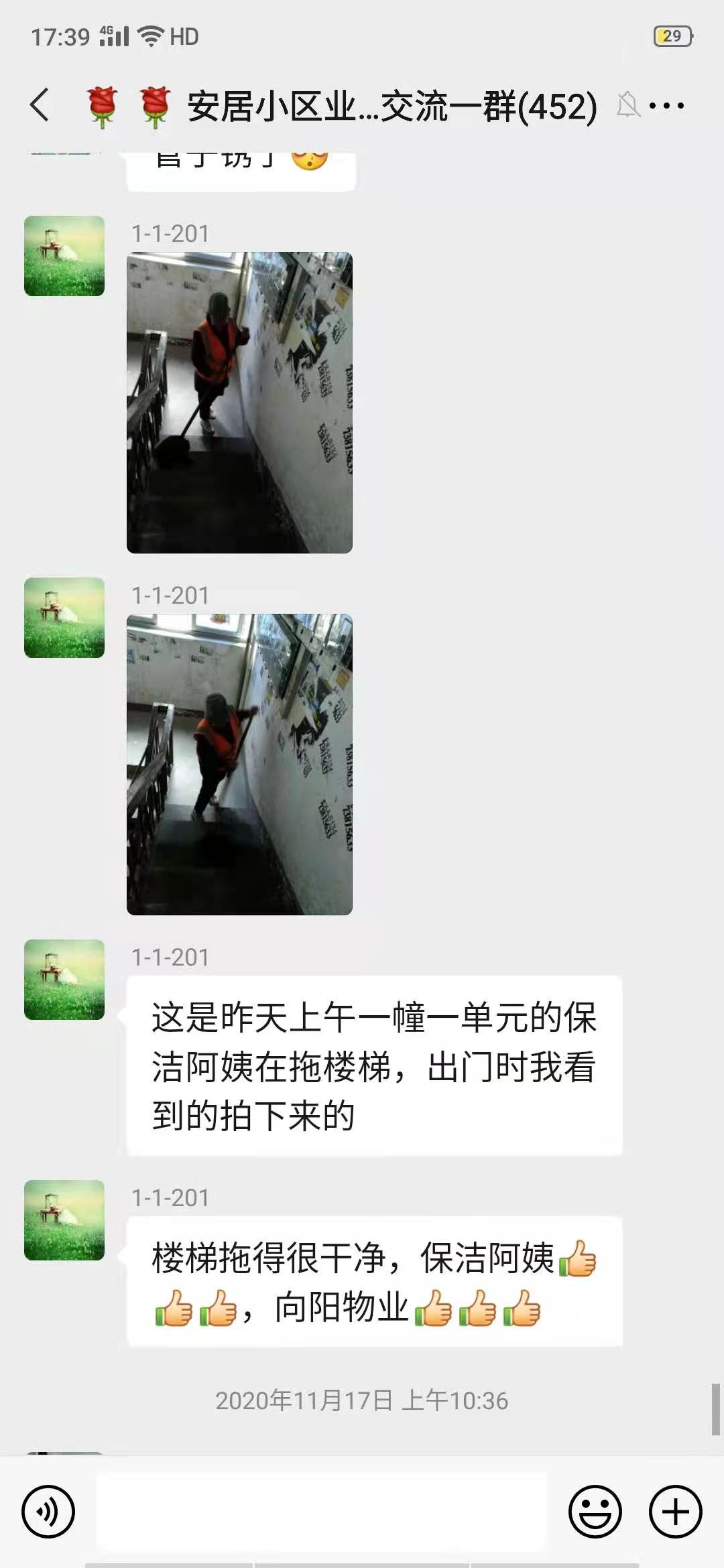724x1568 pixels.
Task: View the first photo of the cleaner with the mop
Action: (239, 403)
